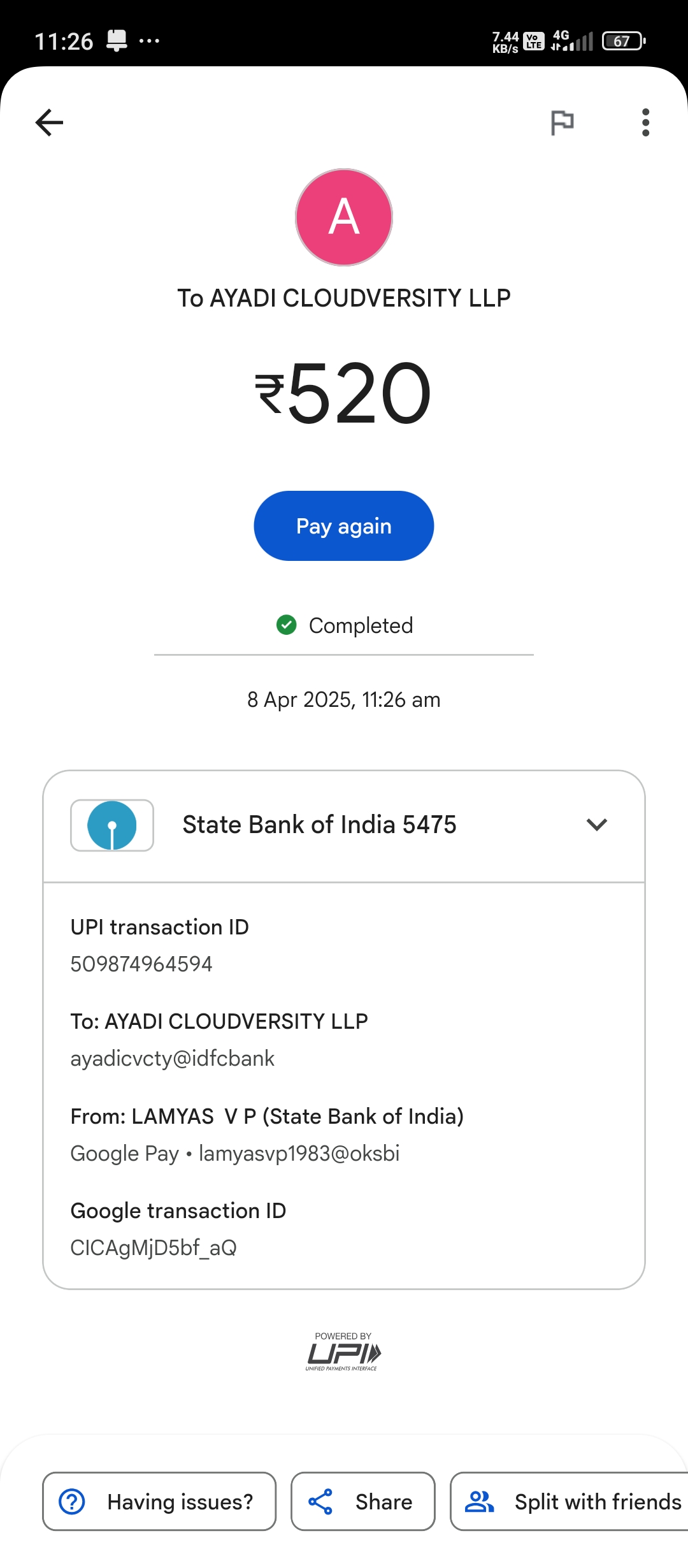
Task: Open Having issues? help
Action: (159, 1501)
